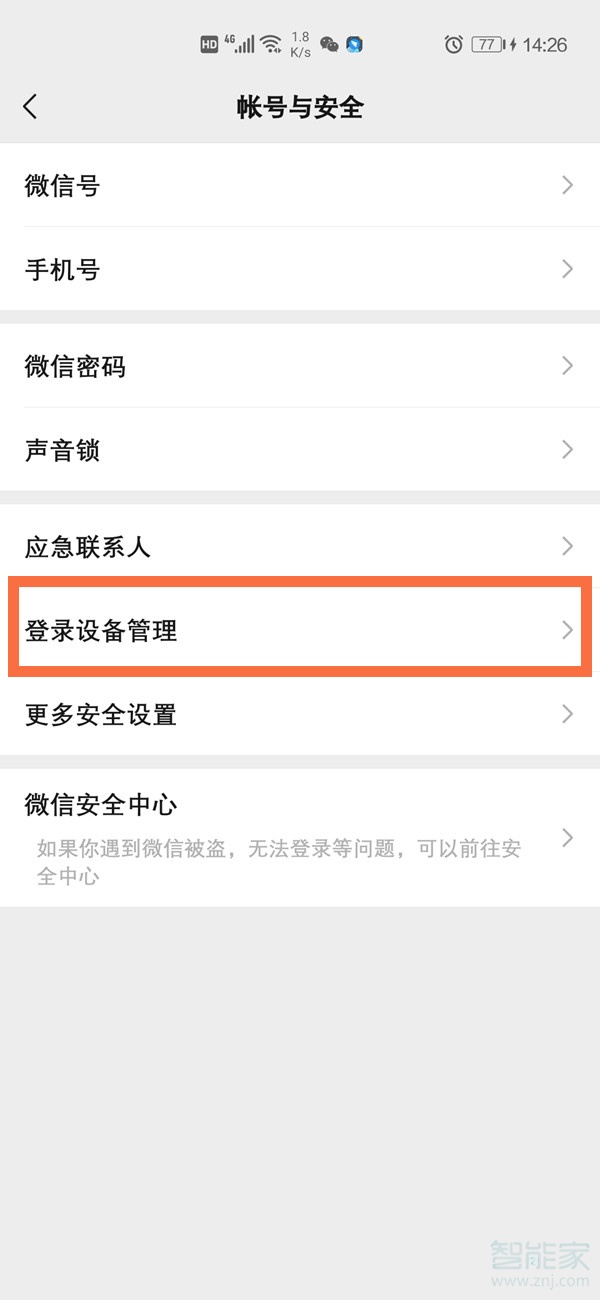The width and height of the screenshot is (600, 1300).
Task: Open 登录设备管理
Action: (x=300, y=630)
